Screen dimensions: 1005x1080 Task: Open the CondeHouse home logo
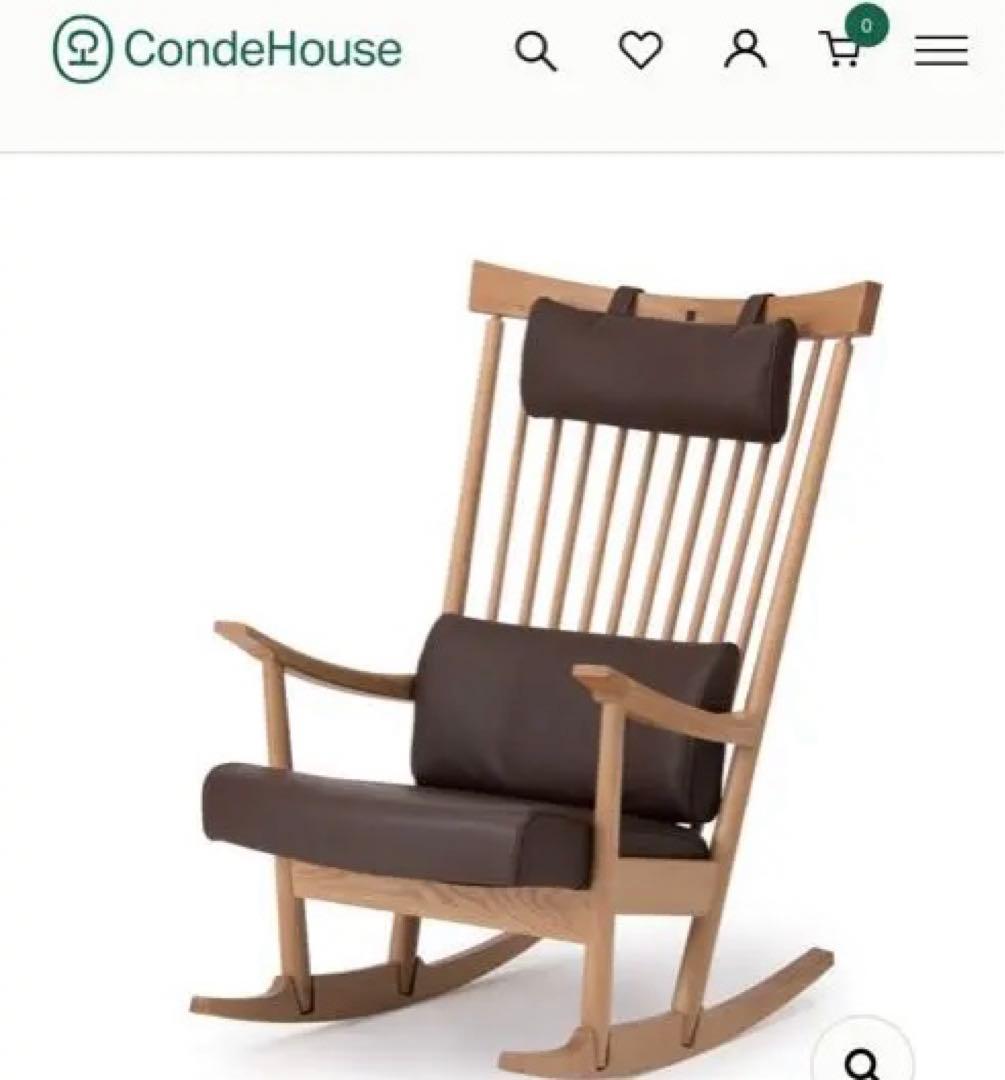[228, 48]
